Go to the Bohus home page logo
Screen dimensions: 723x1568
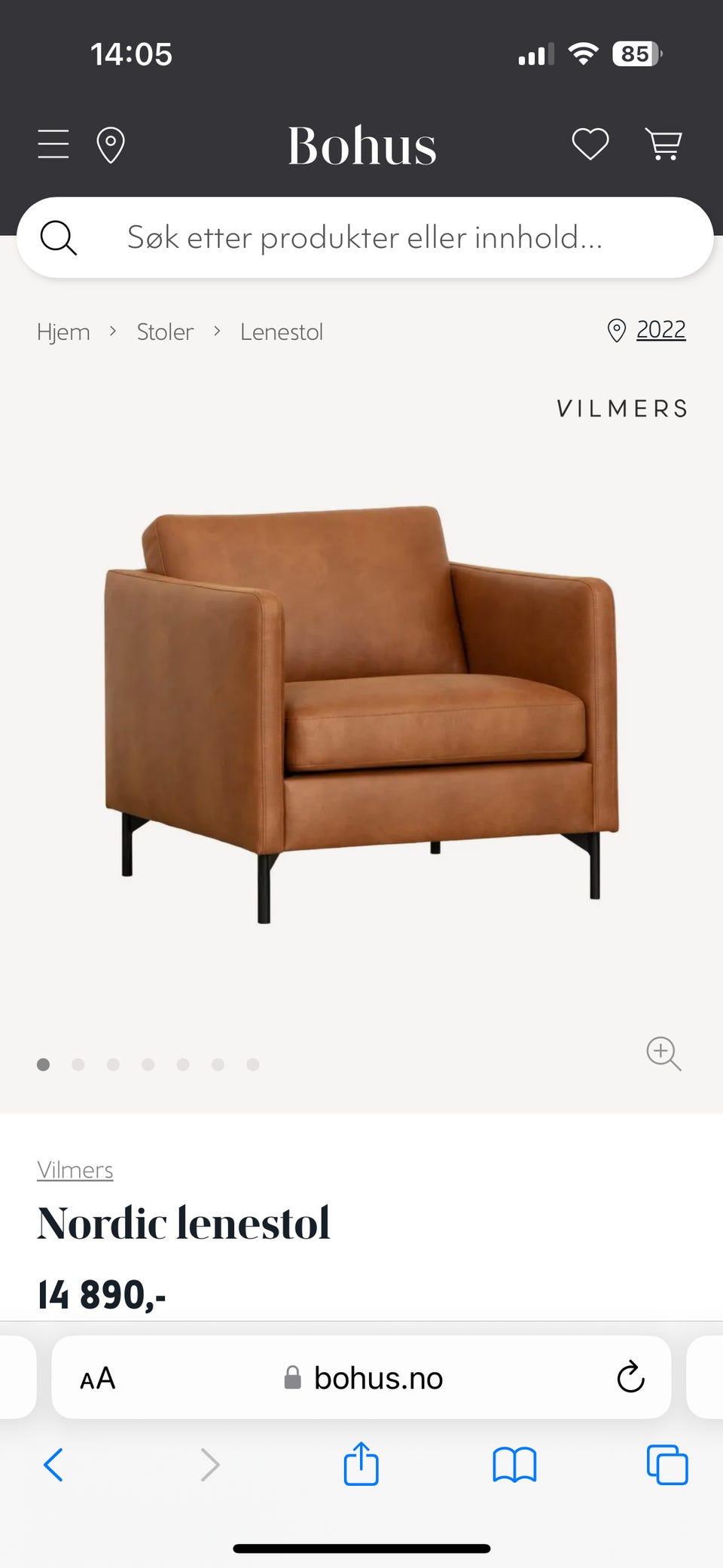[x=362, y=145]
